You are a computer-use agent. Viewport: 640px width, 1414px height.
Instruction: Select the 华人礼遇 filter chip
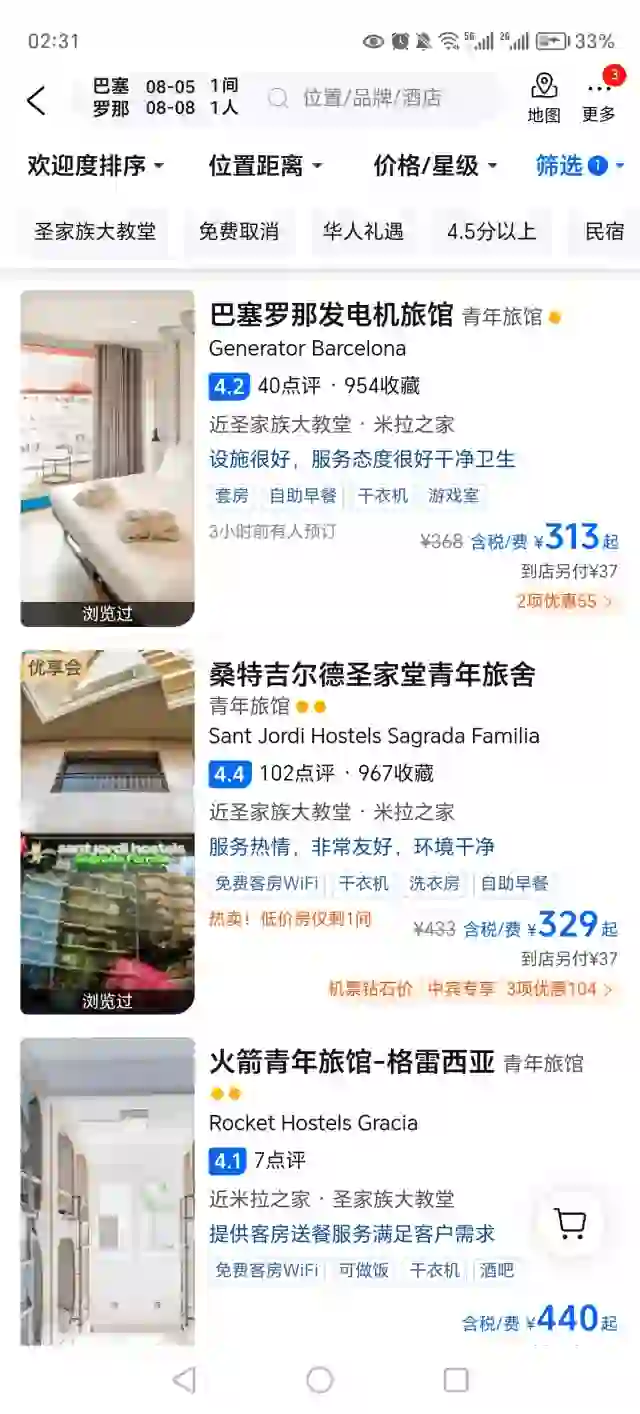[x=363, y=232]
